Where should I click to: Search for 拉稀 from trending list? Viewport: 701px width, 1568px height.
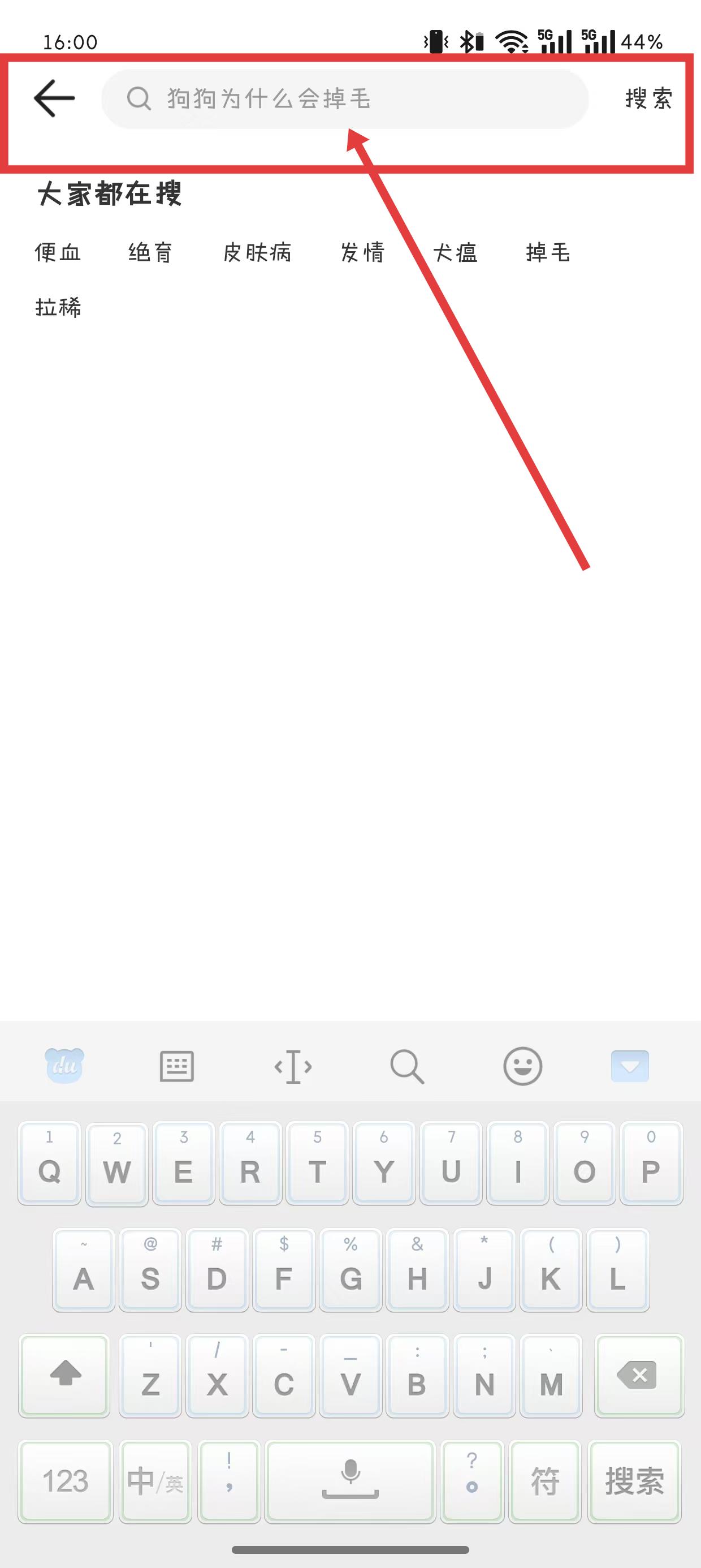coord(58,307)
